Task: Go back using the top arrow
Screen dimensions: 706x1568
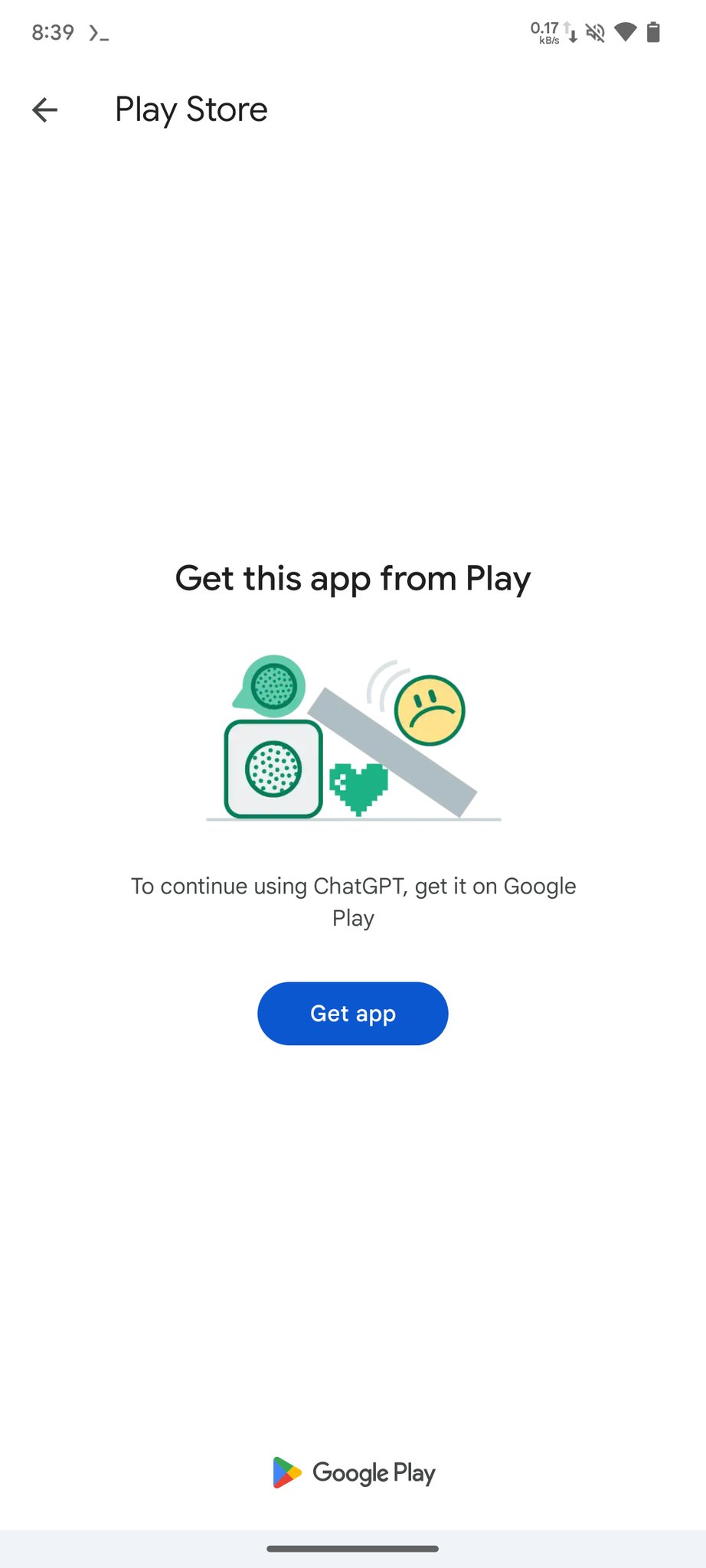Action: (x=45, y=110)
